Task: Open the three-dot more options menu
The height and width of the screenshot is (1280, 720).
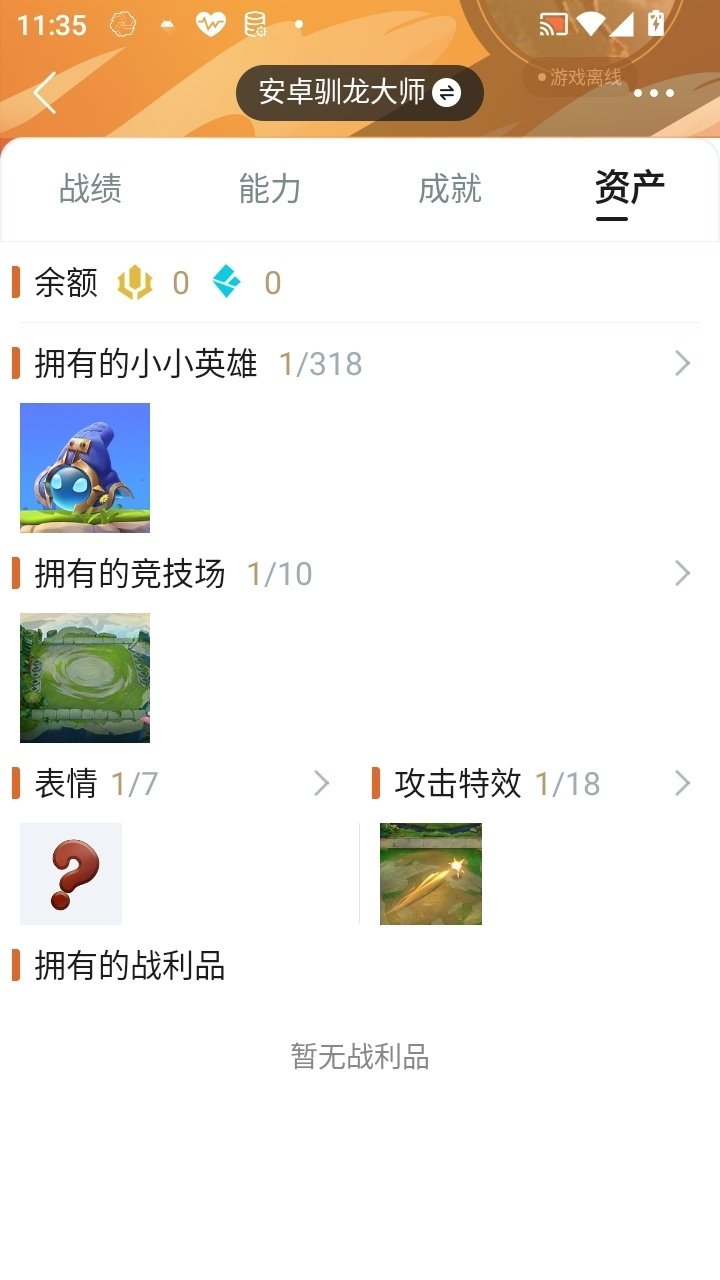Action: [655, 92]
